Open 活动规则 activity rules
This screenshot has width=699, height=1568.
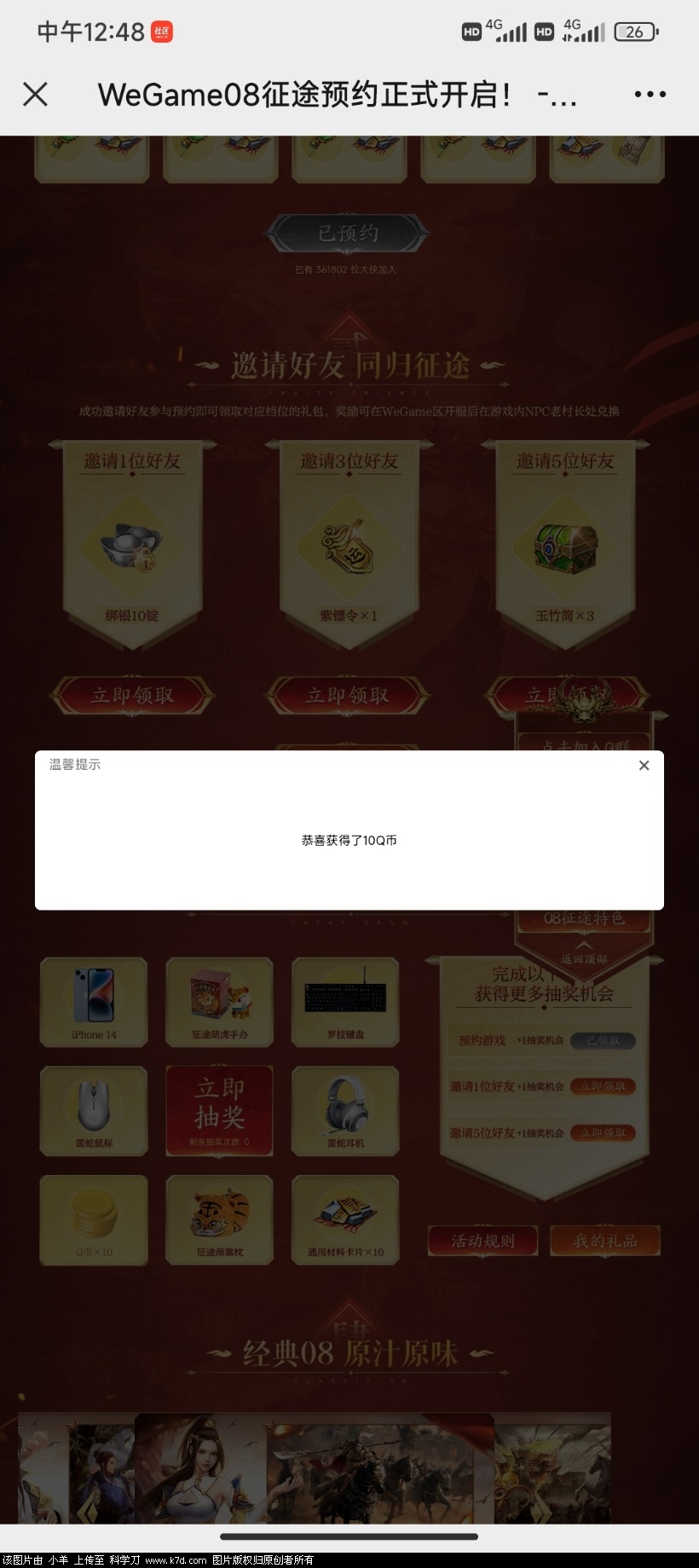click(482, 1241)
